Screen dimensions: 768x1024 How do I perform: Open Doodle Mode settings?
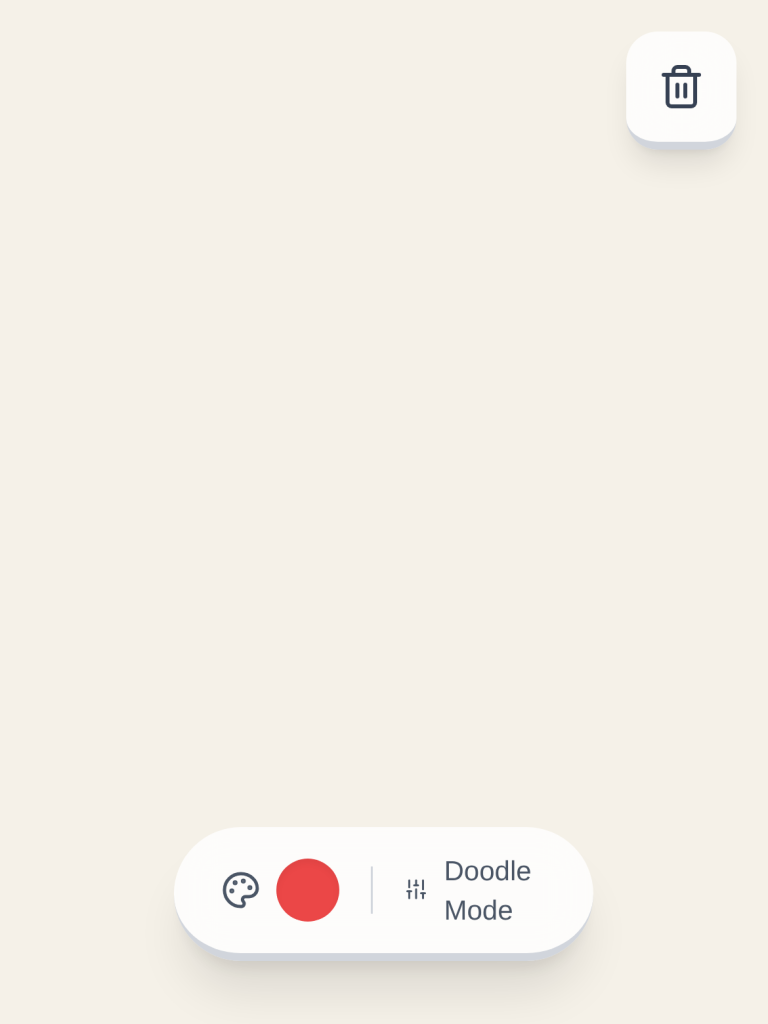(468, 890)
